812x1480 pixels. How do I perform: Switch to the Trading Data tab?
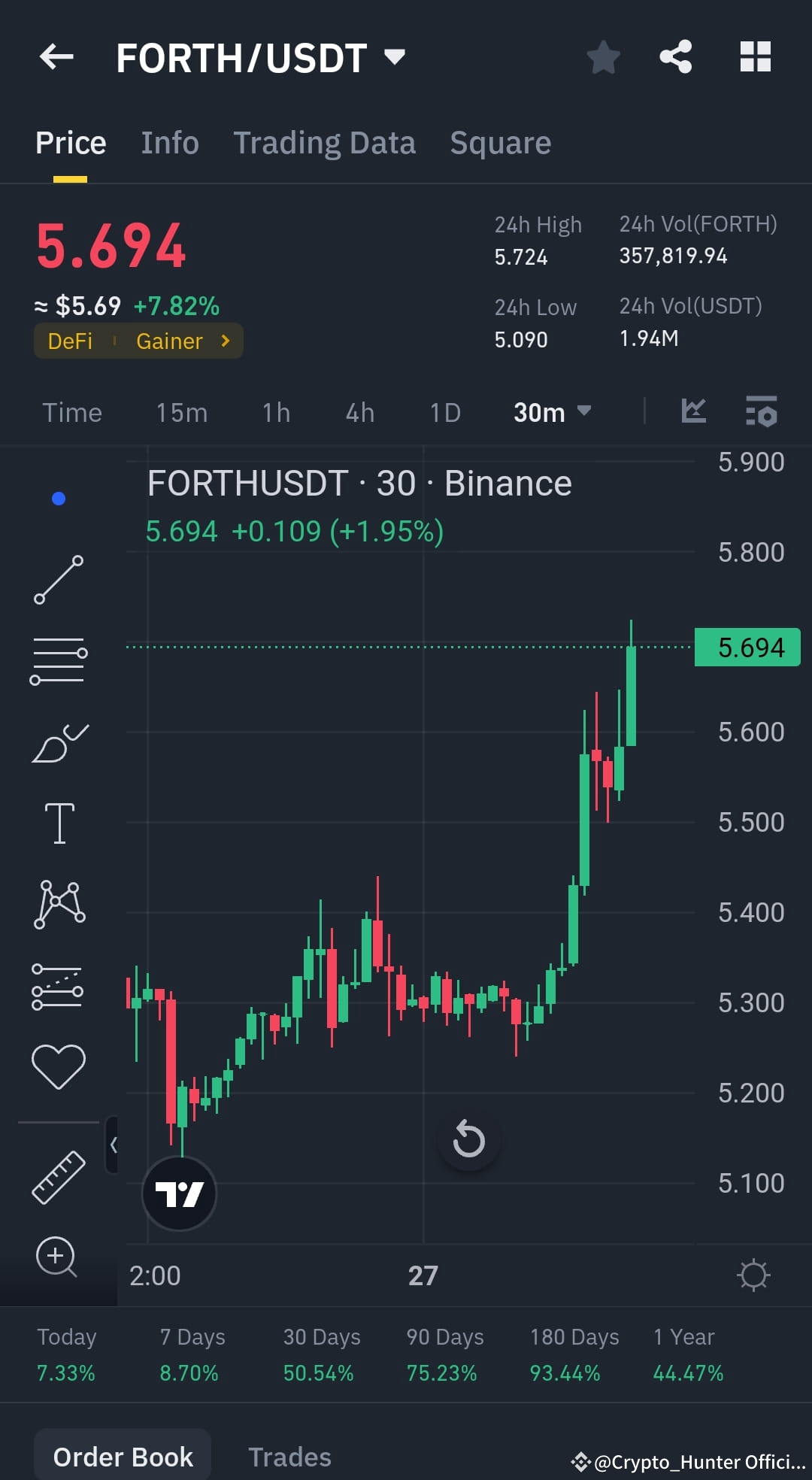(325, 143)
